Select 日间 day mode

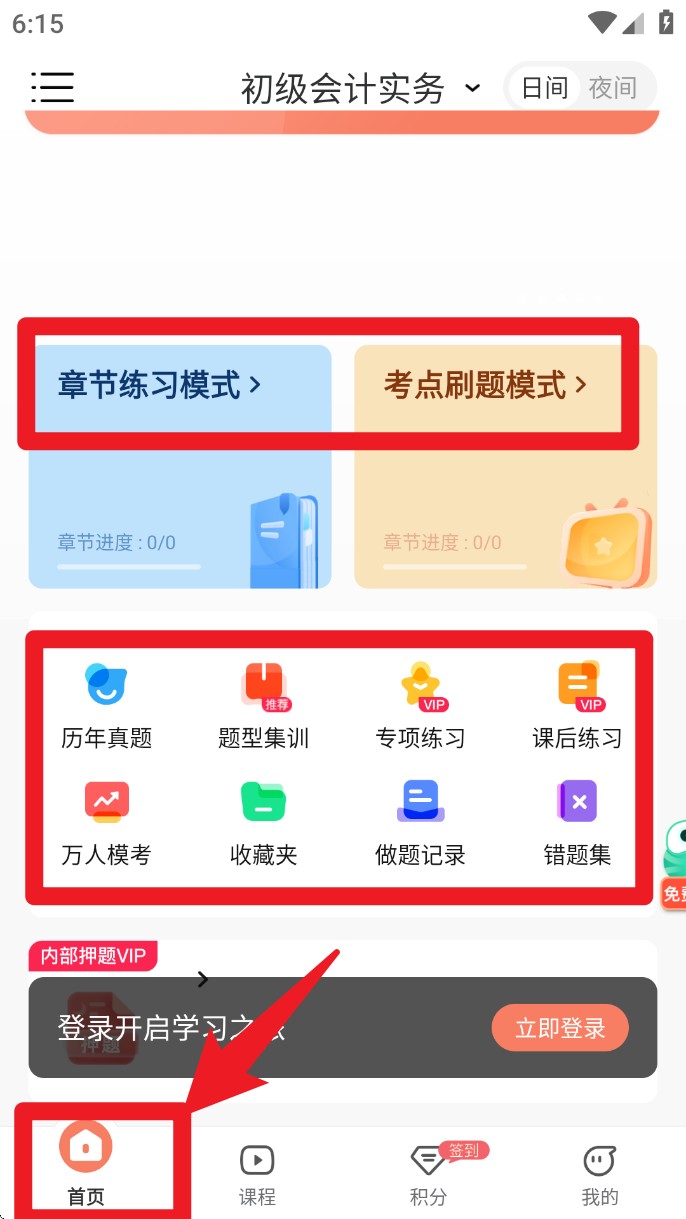point(544,88)
